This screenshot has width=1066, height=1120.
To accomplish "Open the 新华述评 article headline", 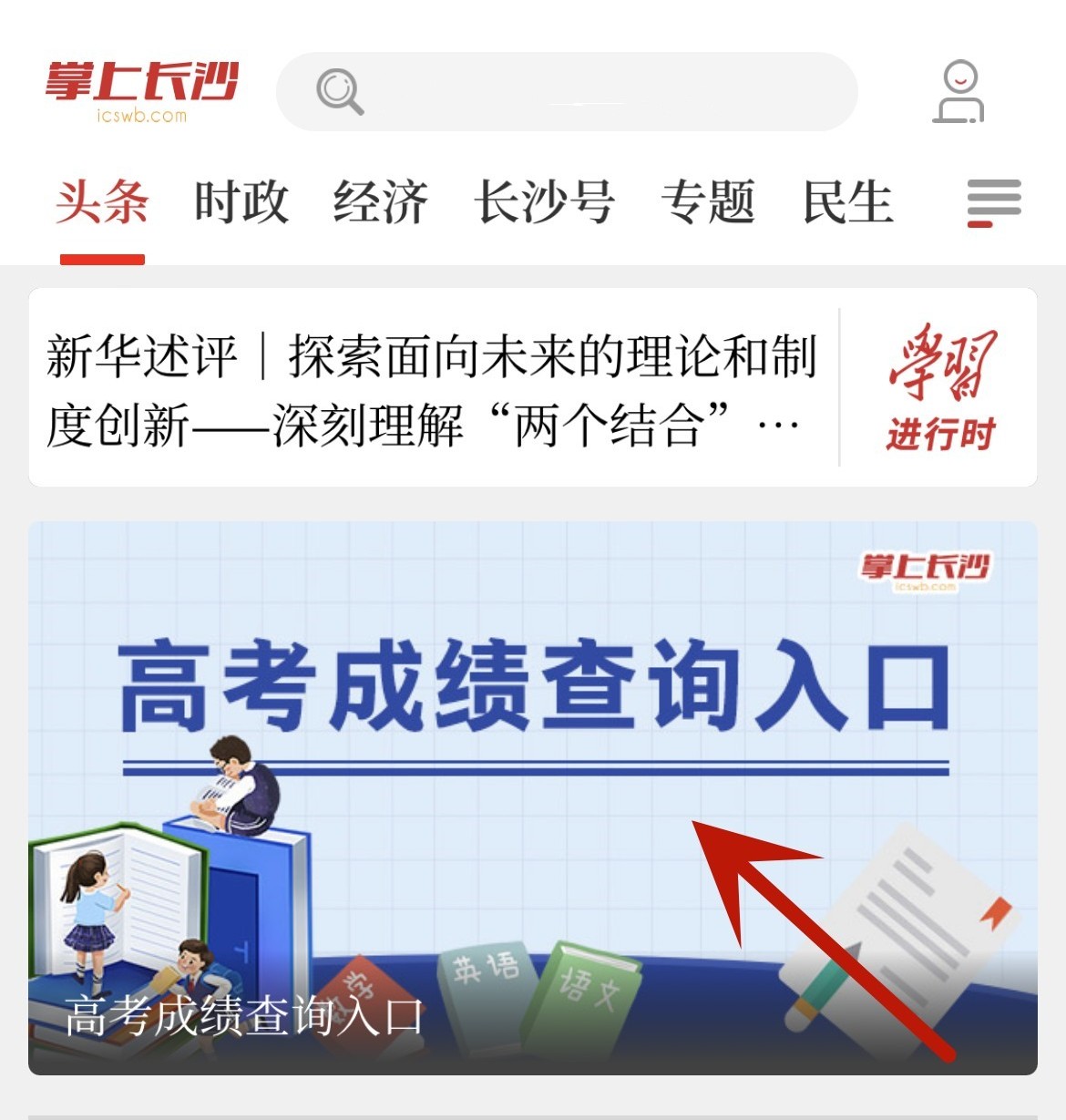I will pyautogui.click(x=433, y=389).
